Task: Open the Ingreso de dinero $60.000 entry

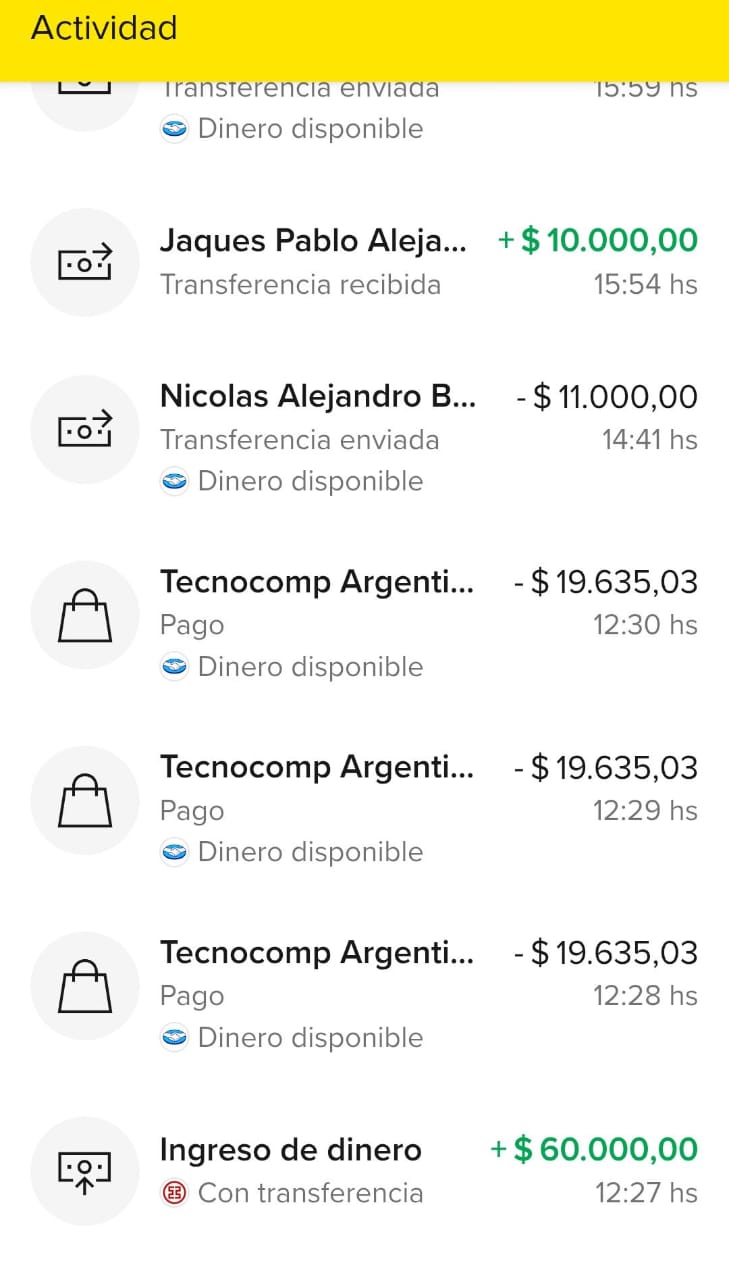Action: pyautogui.click(x=364, y=1170)
